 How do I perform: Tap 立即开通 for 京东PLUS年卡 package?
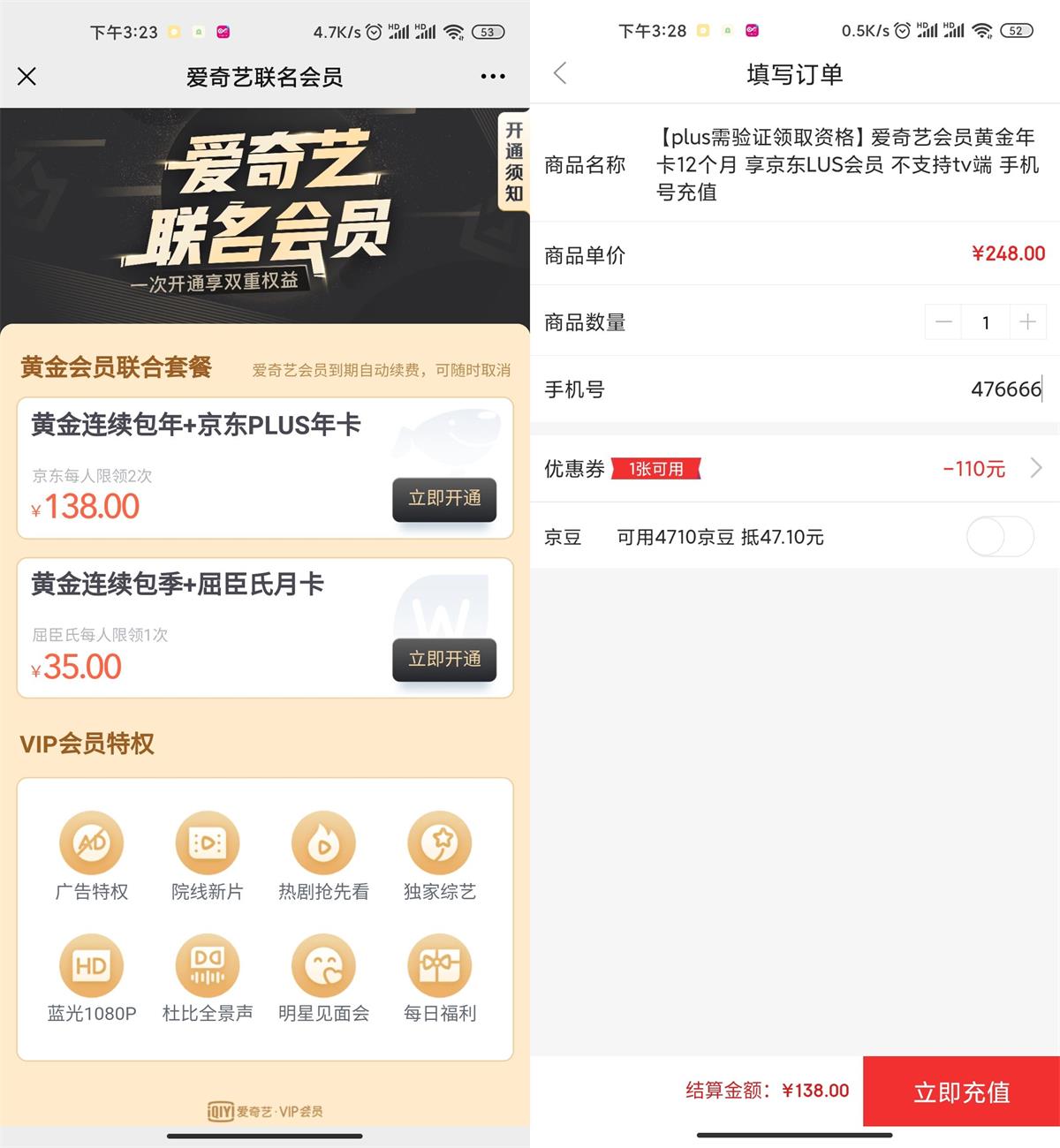pos(444,499)
